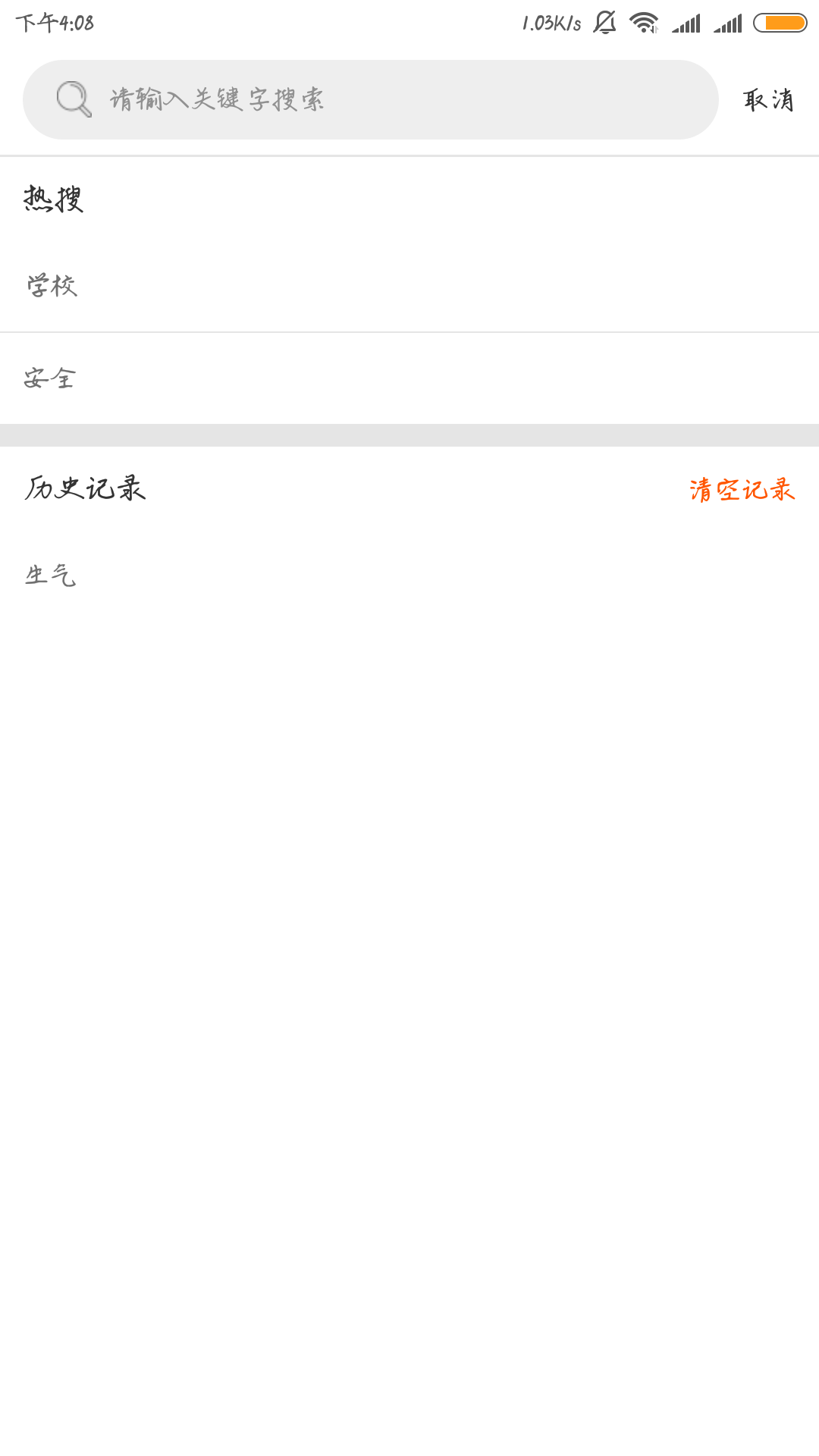Tap the Wi-Fi status icon
Image resolution: width=819 pixels, height=1456 pixels.
coord(643,23)
